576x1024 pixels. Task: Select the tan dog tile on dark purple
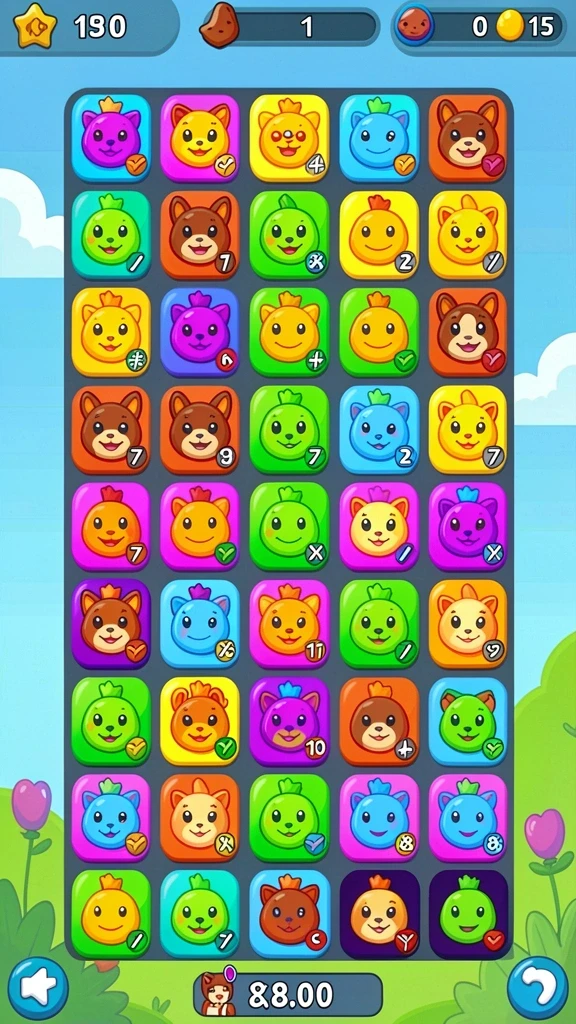point(379,914)
